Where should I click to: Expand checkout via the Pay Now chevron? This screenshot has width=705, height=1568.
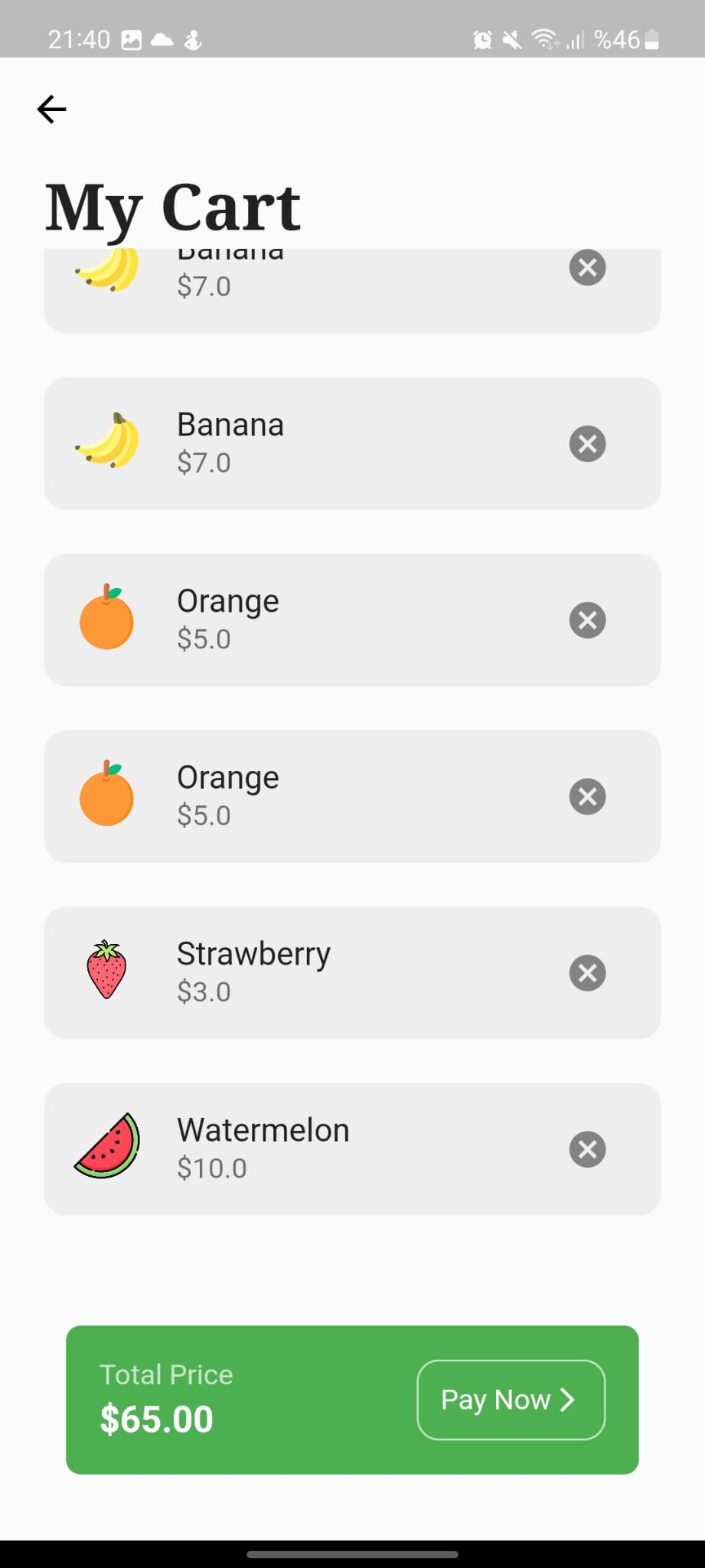[x=567, y=1399]
